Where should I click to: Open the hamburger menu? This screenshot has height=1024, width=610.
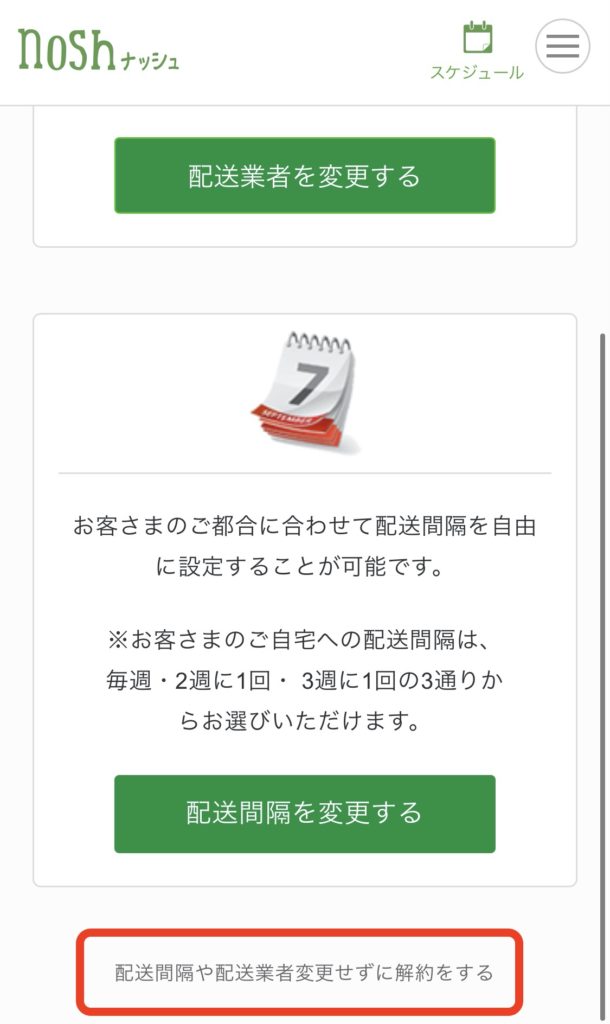pos(562,47)
